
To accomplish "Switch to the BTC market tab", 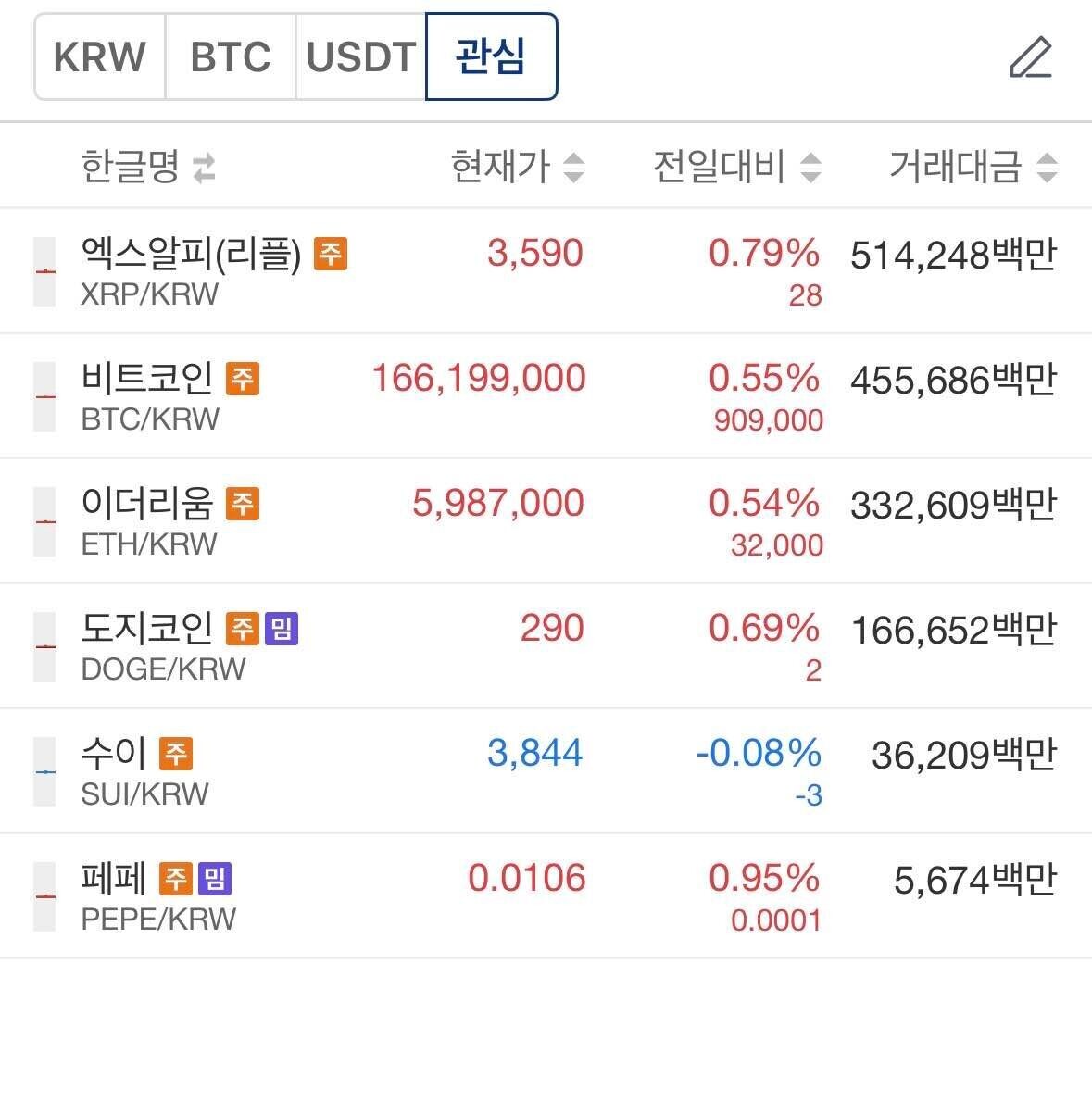I will [x=230, y=57].
